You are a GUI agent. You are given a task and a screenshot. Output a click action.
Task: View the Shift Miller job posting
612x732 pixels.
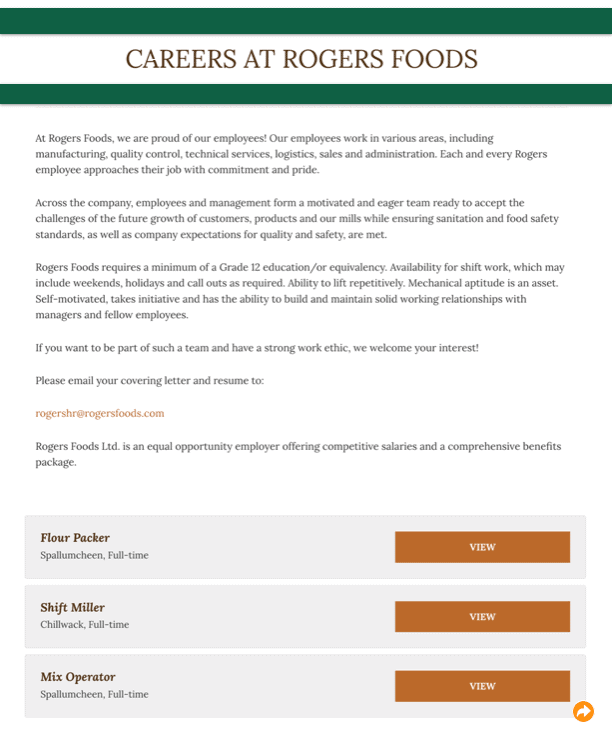pos(482,616)
